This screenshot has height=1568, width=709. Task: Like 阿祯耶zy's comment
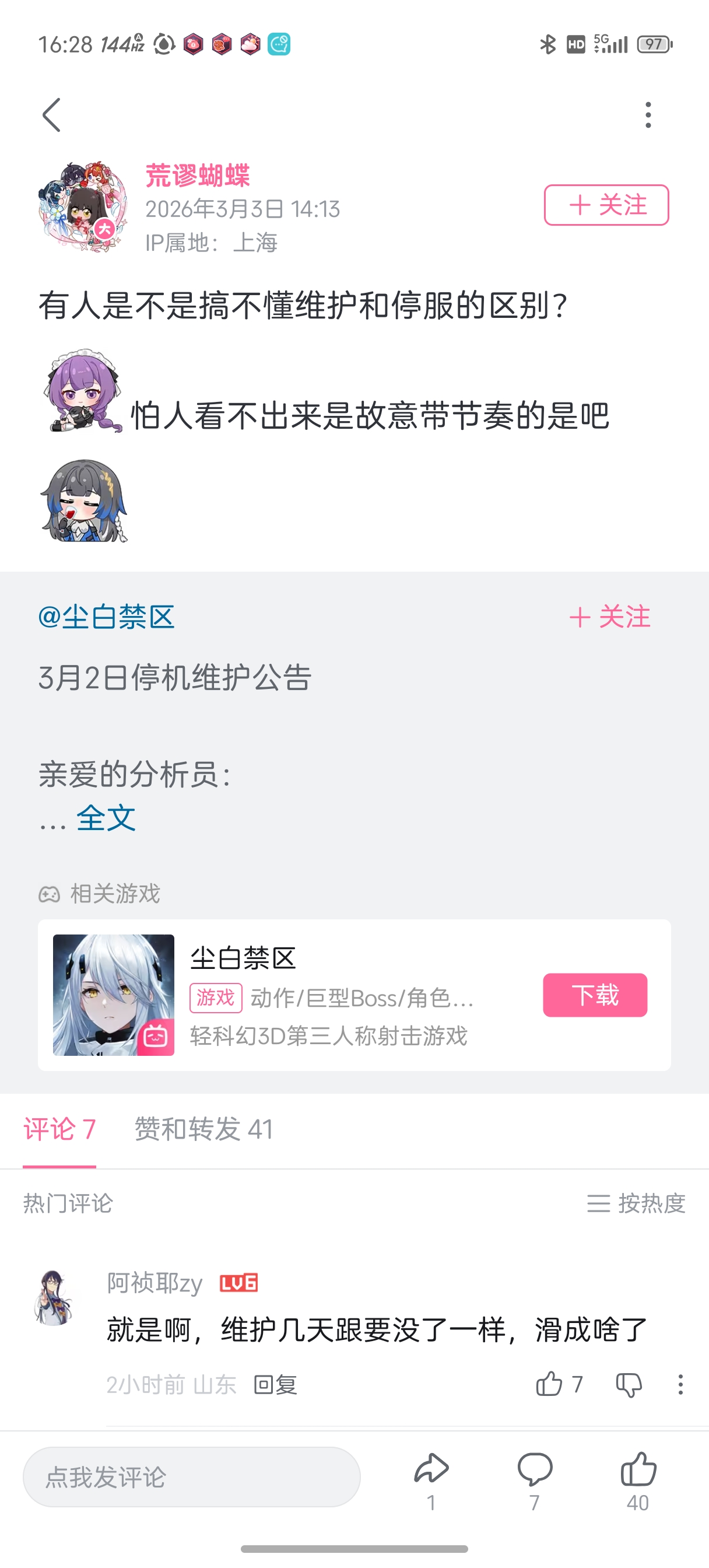(559, 1384)
